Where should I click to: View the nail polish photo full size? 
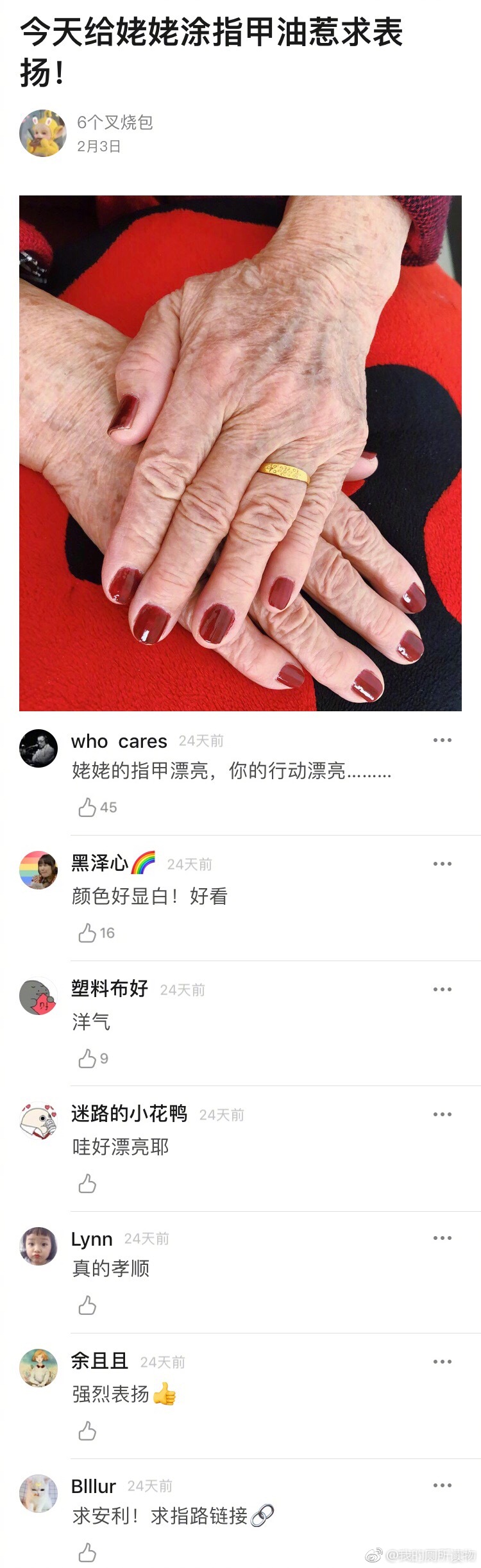coord(240,453)
